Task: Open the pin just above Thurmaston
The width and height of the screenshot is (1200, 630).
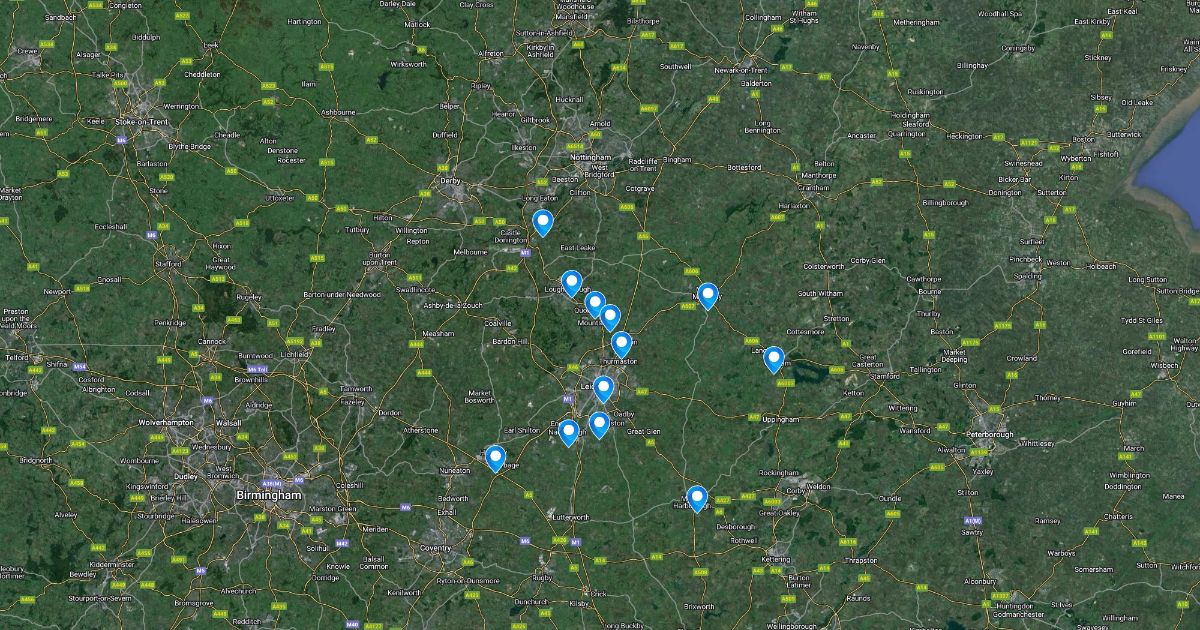Action: click(621, 344)
